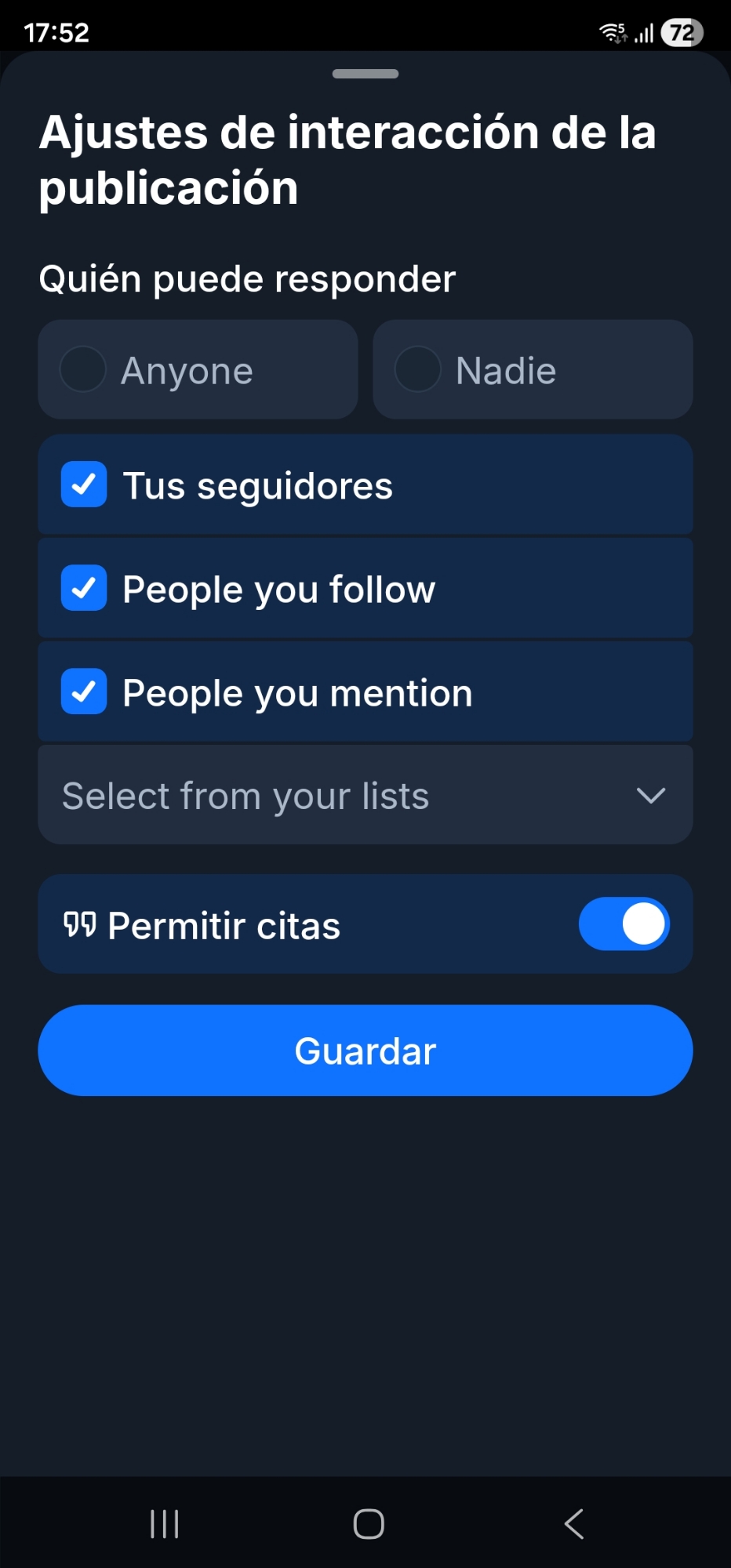Select the Anyone reply option

click(198, 369)
